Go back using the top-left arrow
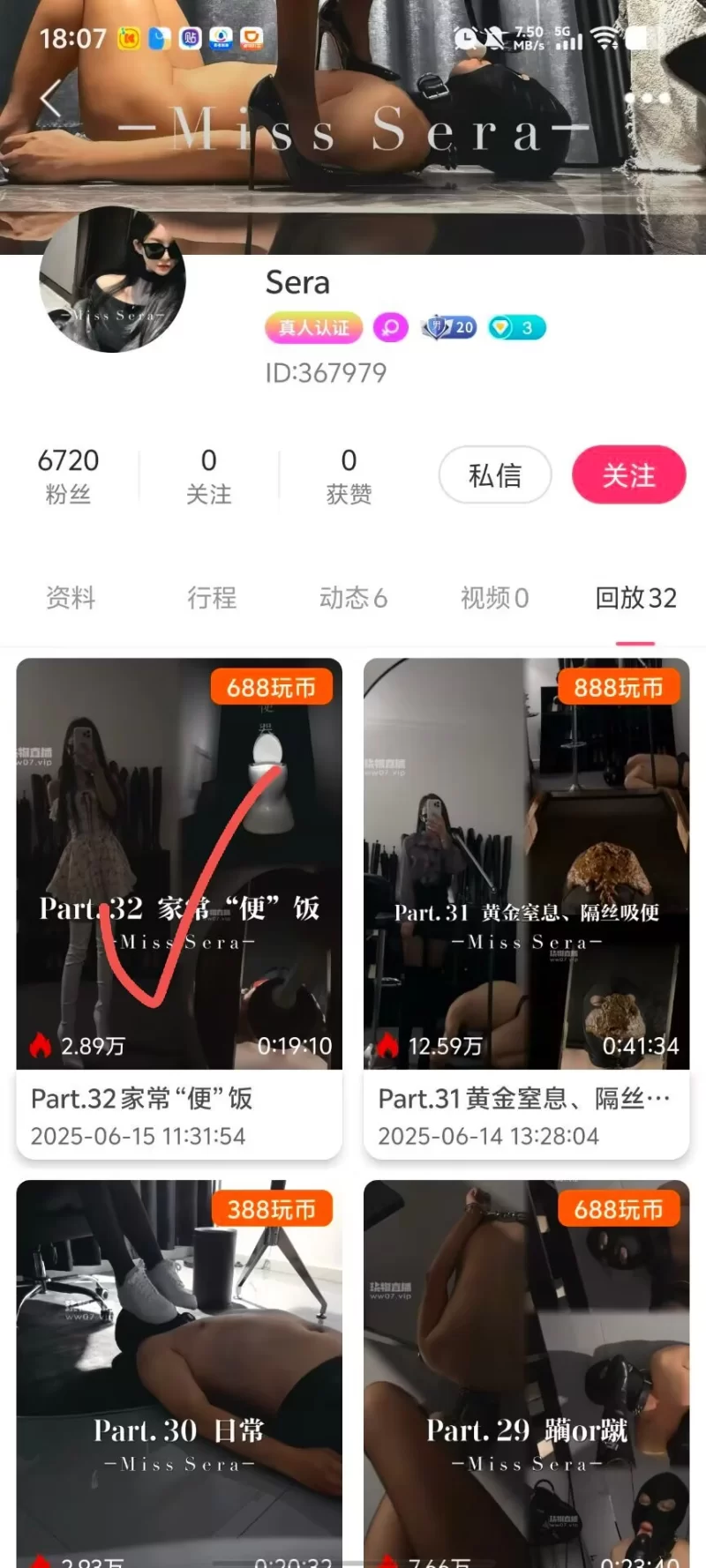This screenshot has width=706, height=1568. click(x=51, y=98)
